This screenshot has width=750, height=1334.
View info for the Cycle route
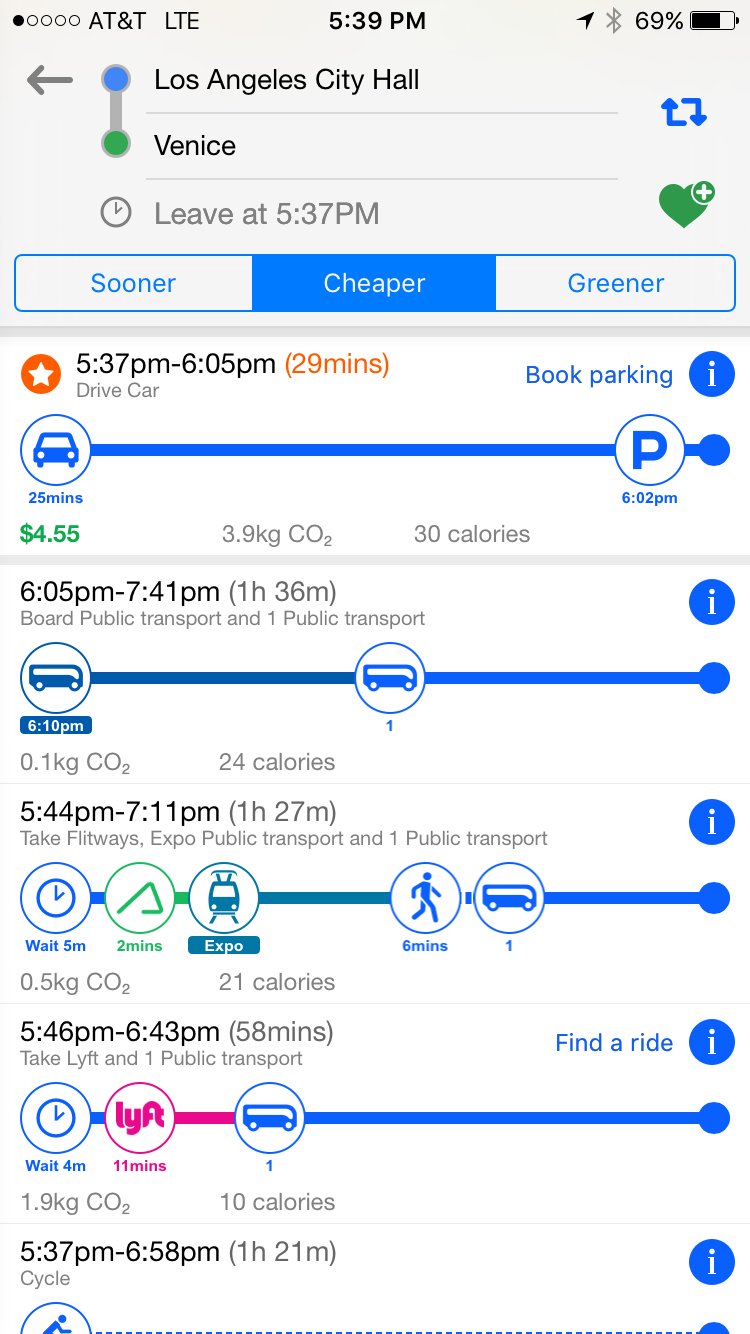tap(711, 1263)
